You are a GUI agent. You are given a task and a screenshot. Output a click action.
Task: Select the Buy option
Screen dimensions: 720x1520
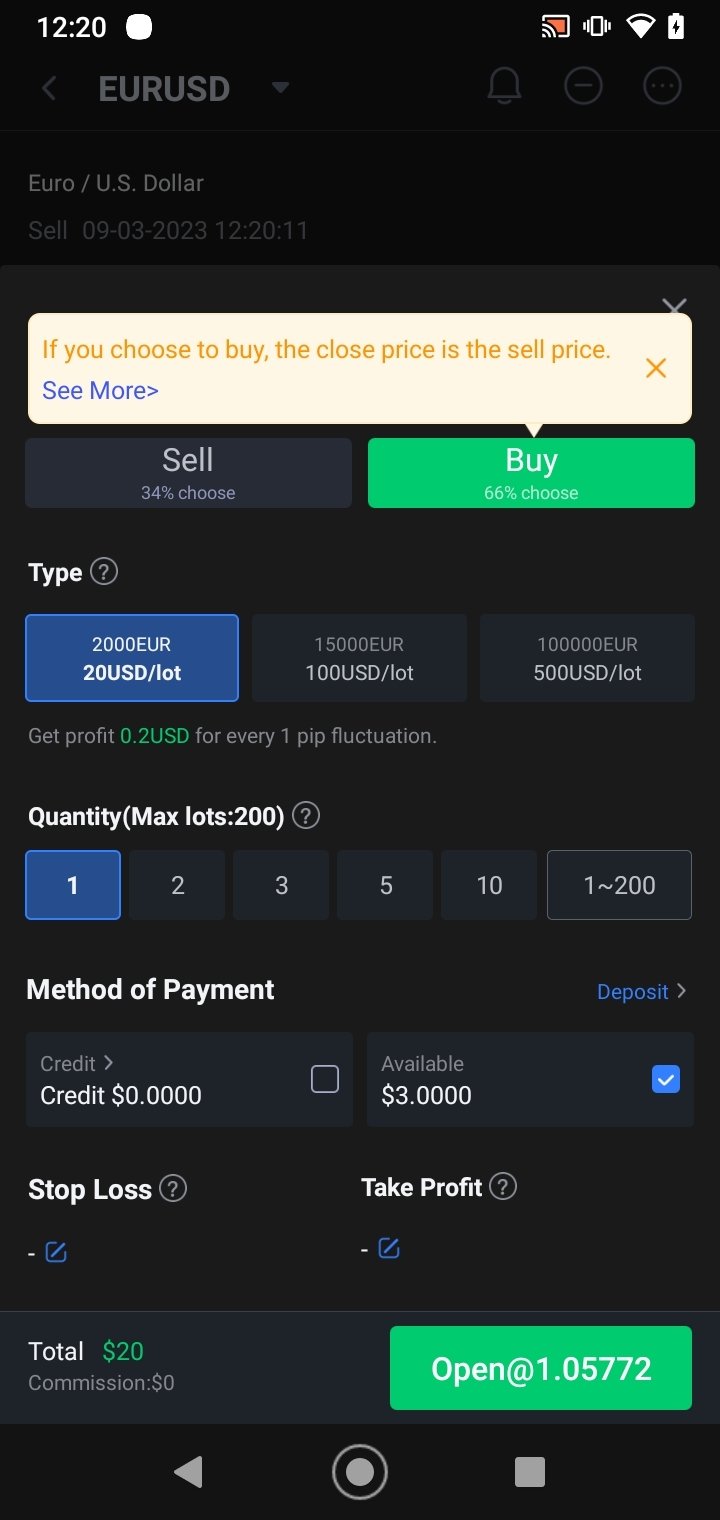click(531, 472)
